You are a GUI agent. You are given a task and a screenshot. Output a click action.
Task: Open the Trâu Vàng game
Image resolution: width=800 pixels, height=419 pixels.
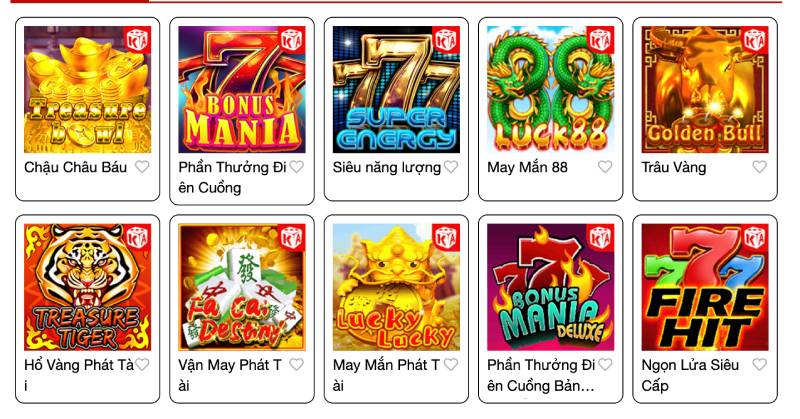pos(705,90)
